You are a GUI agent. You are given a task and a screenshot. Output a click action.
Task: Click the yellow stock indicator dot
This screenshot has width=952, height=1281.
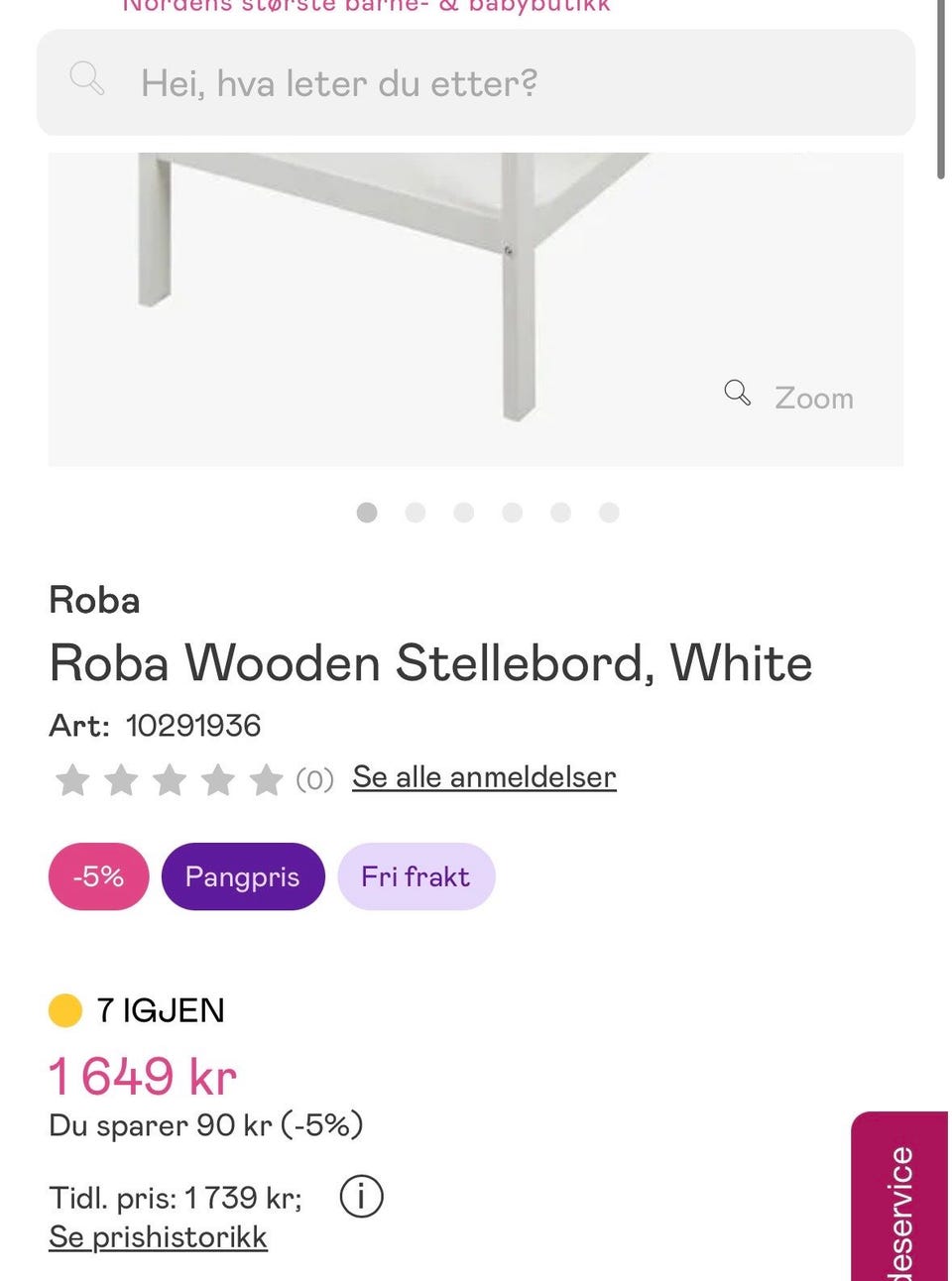pyautogui.click(x=62, y=1009)
